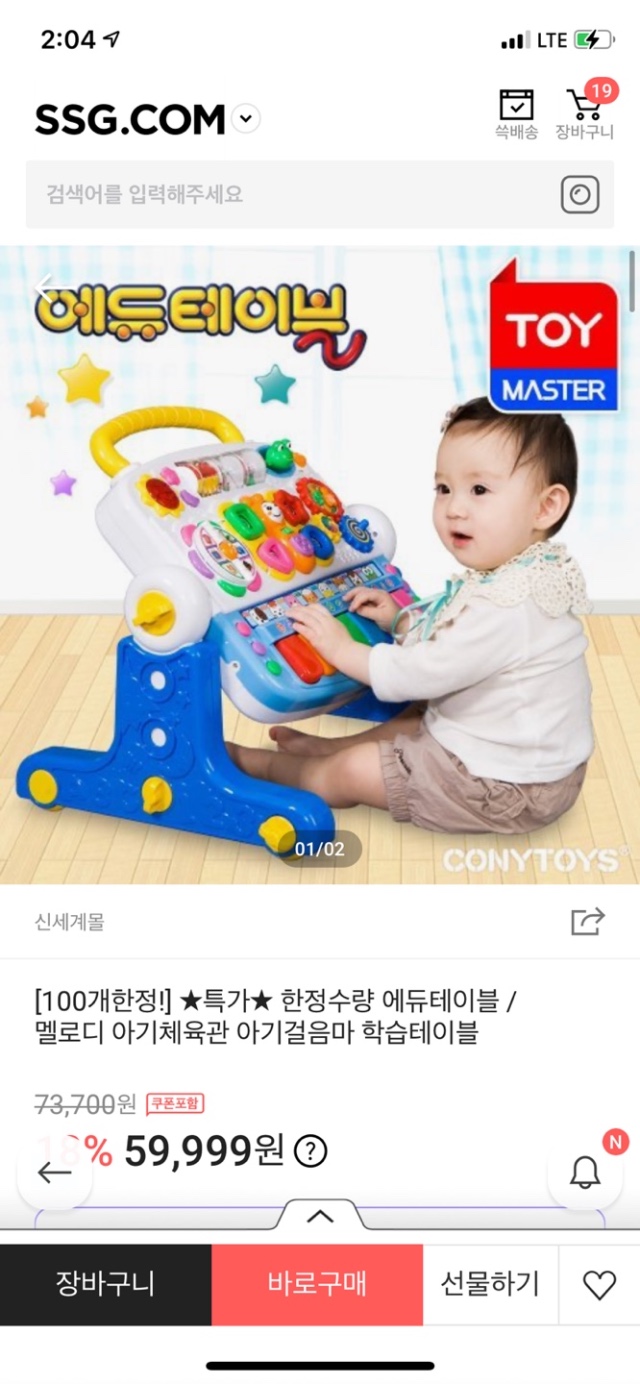Open the camera image search
This screenshot has width=640, height=1384.
(579, 194)
